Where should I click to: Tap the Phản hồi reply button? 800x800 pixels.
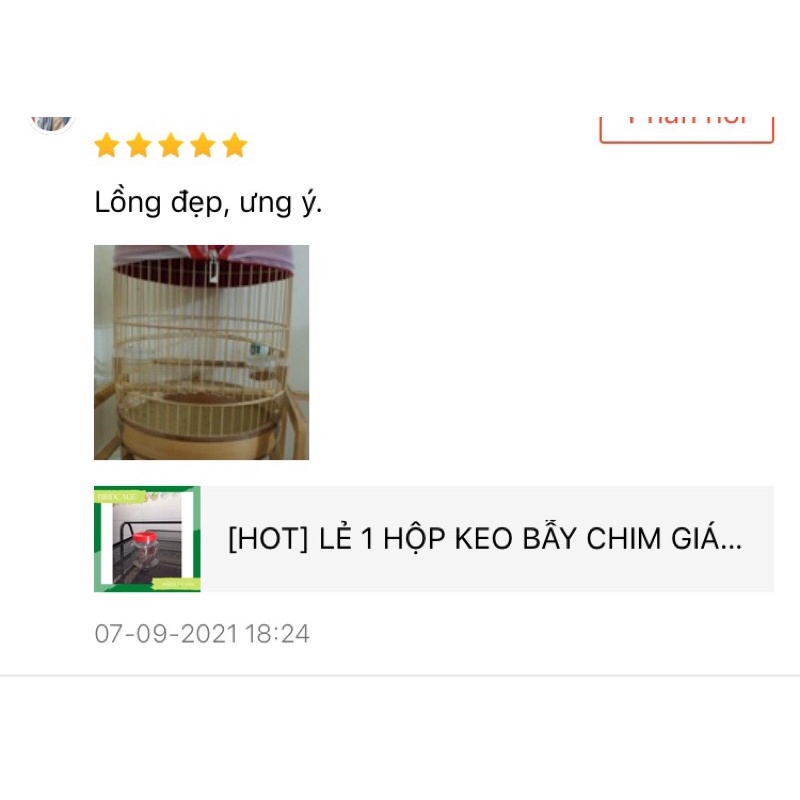click(x=686, y=129)
